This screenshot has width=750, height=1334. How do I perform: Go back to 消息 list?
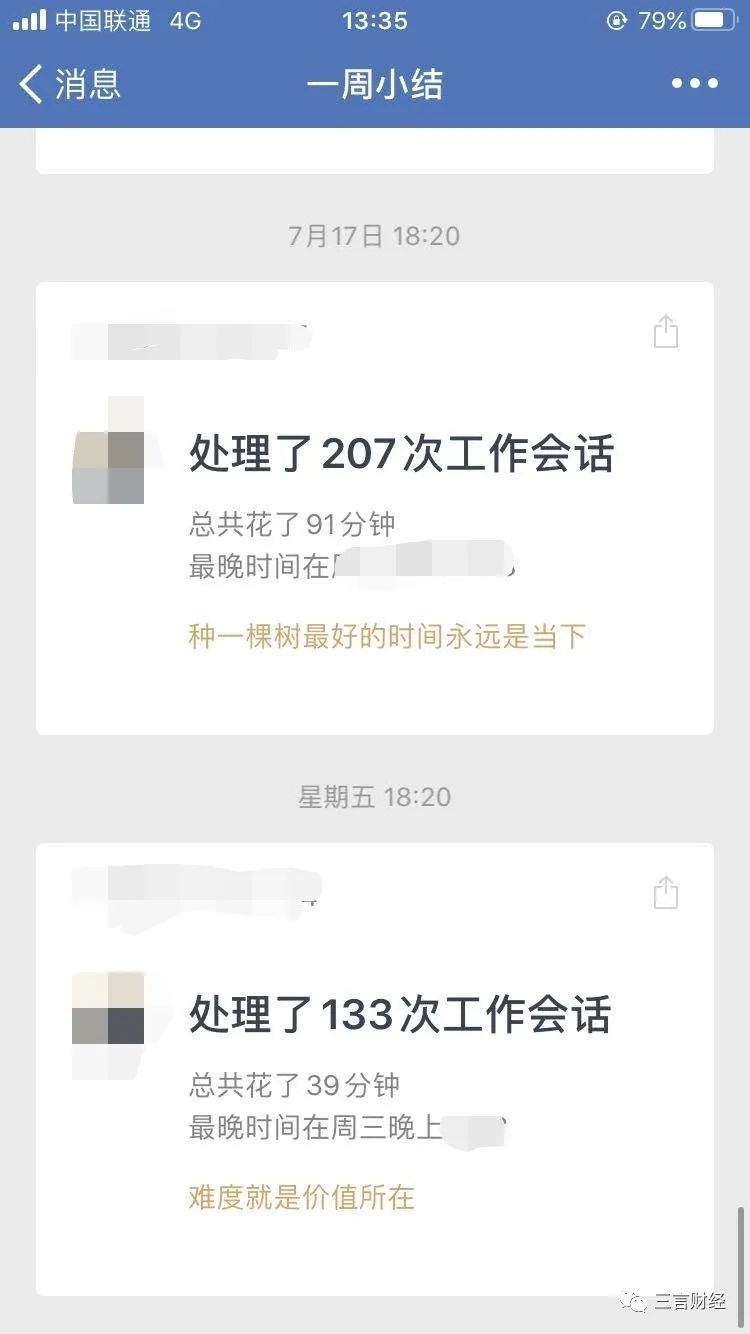click(70, 84)
